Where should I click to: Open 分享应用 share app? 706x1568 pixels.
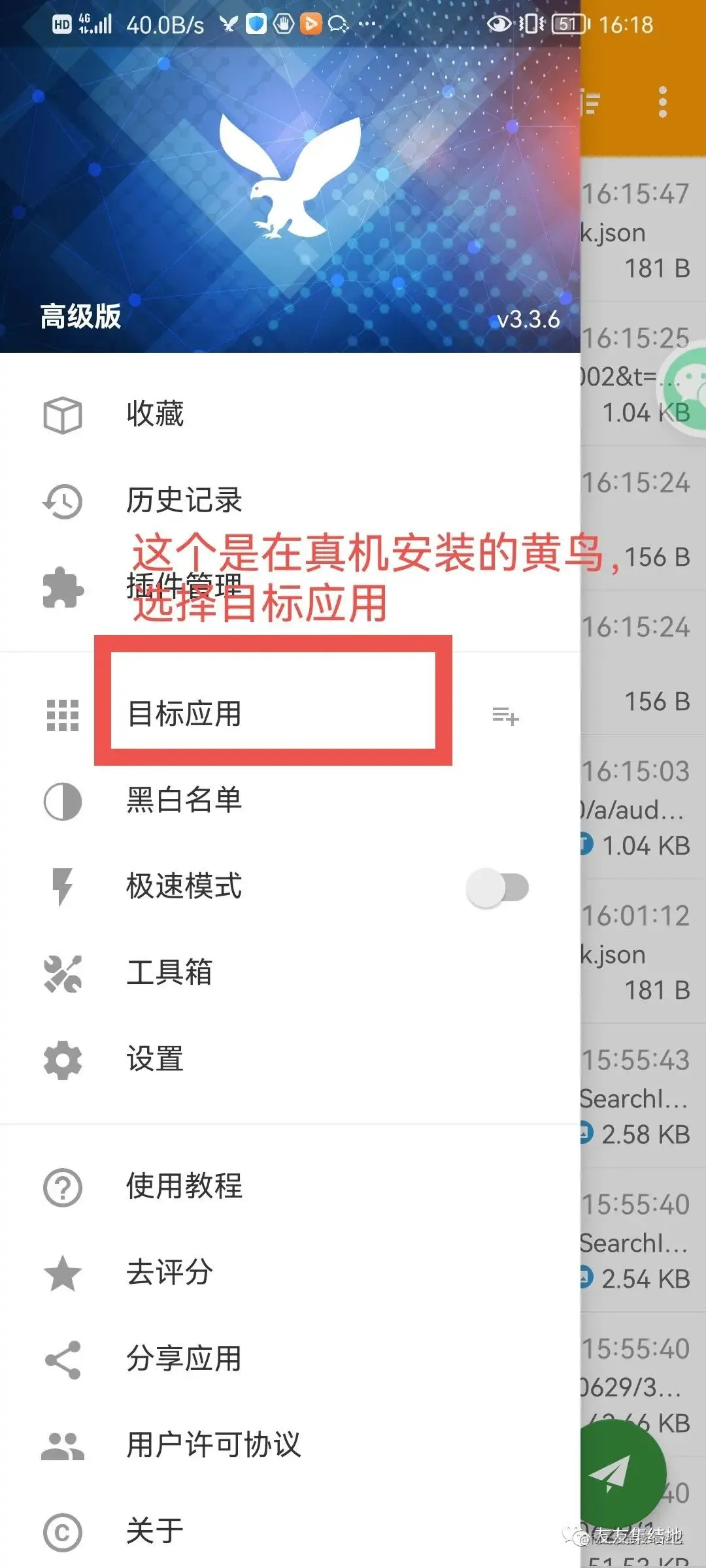click(184, 1359)
